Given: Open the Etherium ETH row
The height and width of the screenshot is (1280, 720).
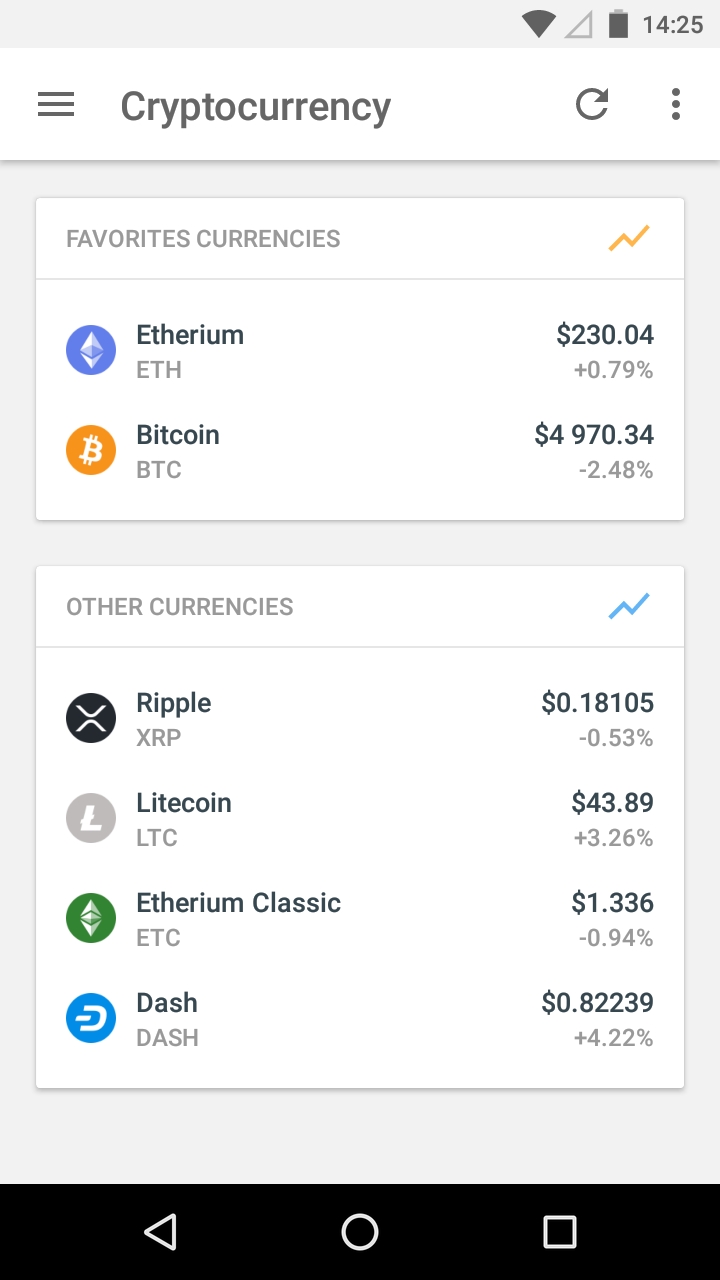Looking at the screenshot, I should (360, 351).
